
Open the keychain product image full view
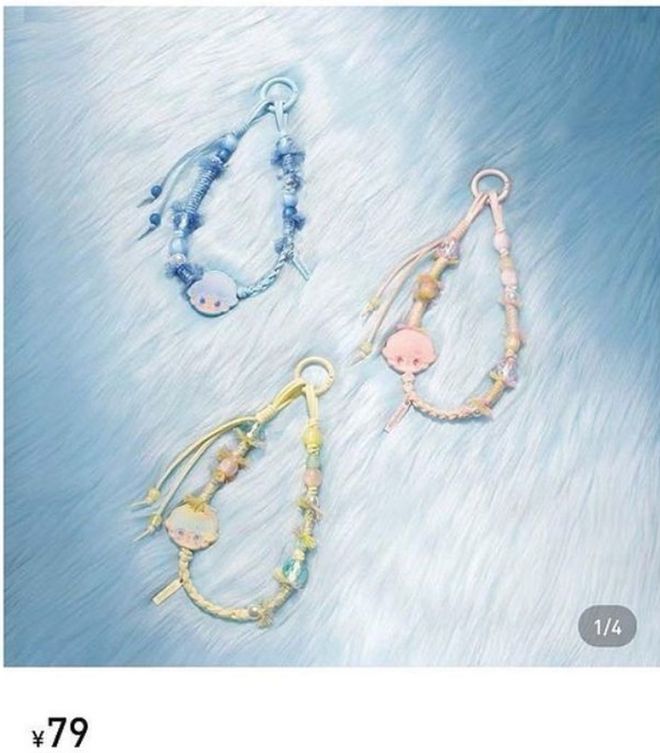tap(330, 335)
